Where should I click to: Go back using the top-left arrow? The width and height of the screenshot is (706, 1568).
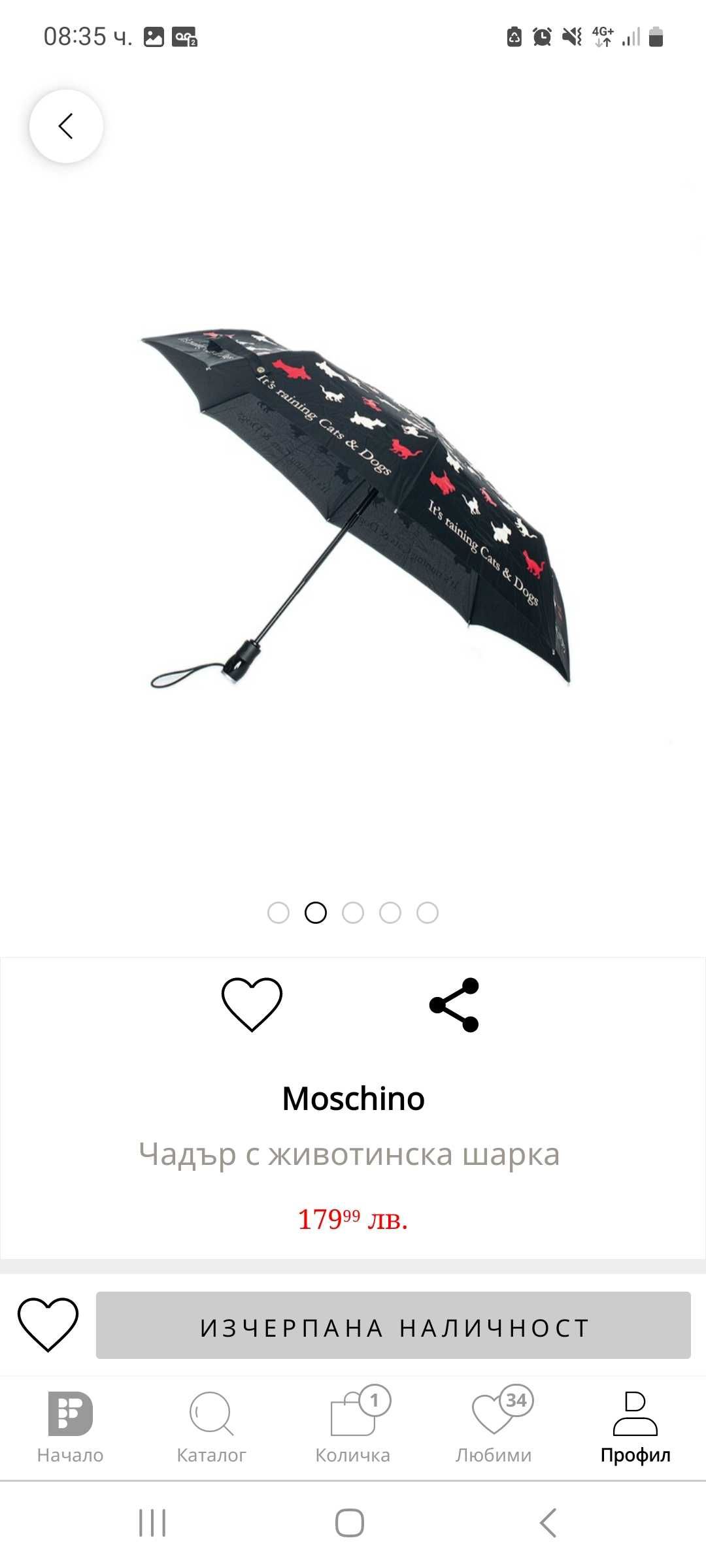(x=66, y=126)
